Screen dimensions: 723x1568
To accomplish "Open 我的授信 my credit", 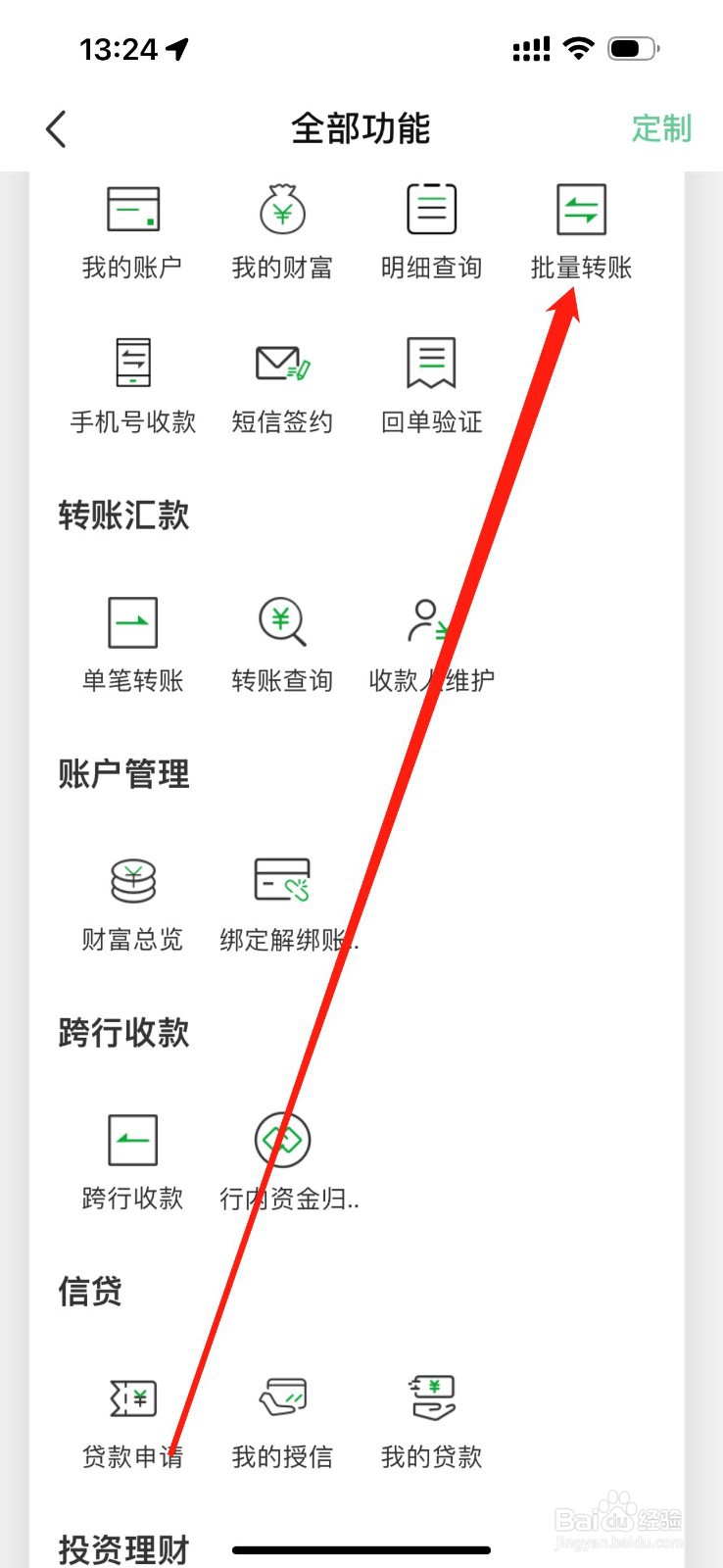I will 282,1416.
